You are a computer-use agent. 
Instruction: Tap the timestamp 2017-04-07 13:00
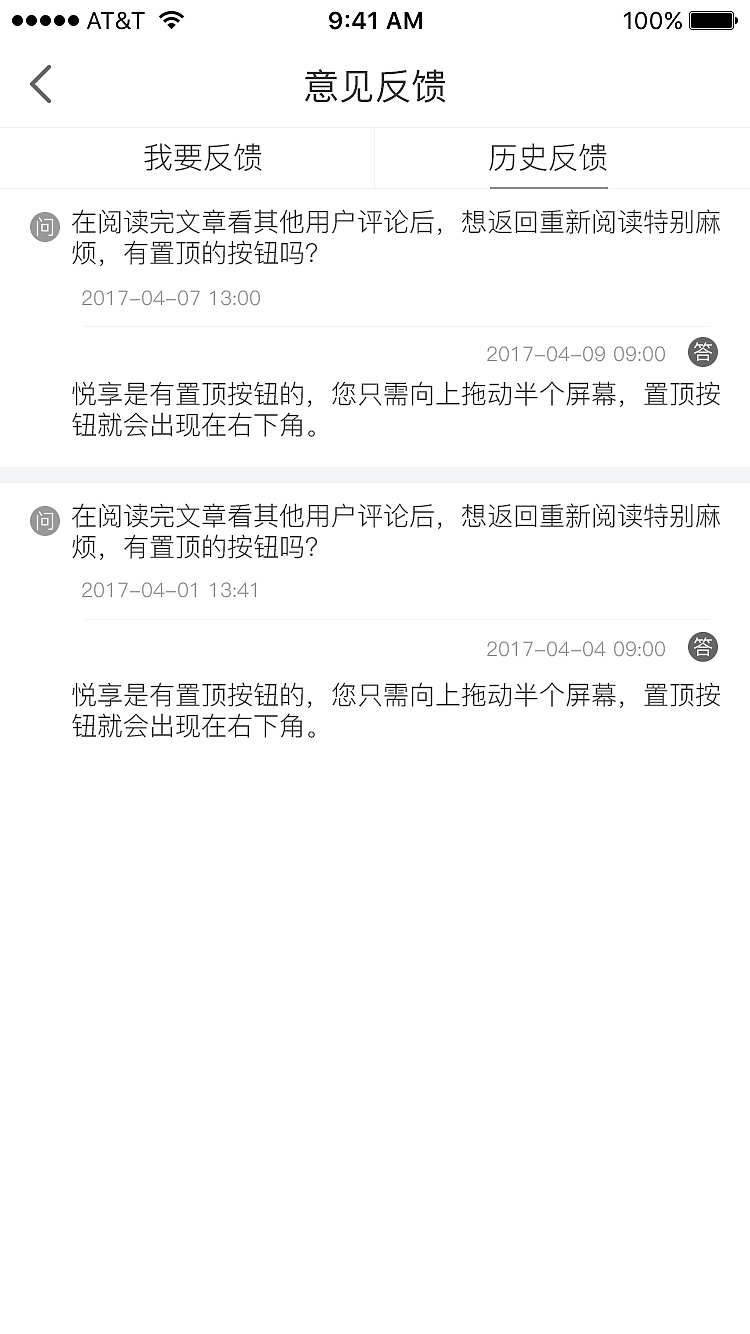click(x=170, y=297)
